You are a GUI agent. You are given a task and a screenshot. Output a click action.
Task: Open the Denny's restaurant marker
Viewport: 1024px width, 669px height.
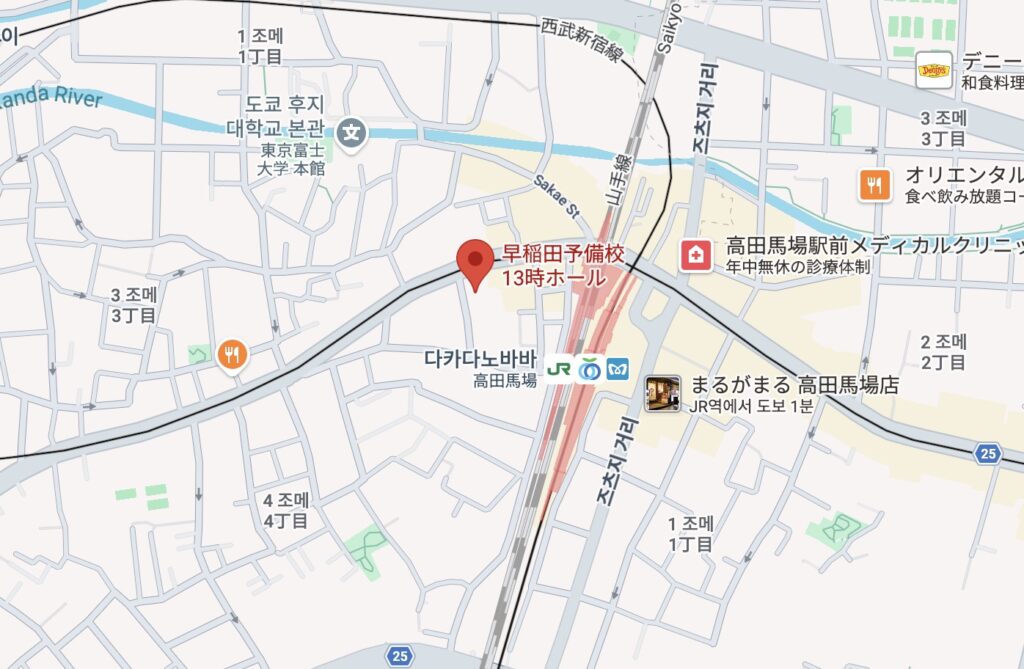pos(933,69)
